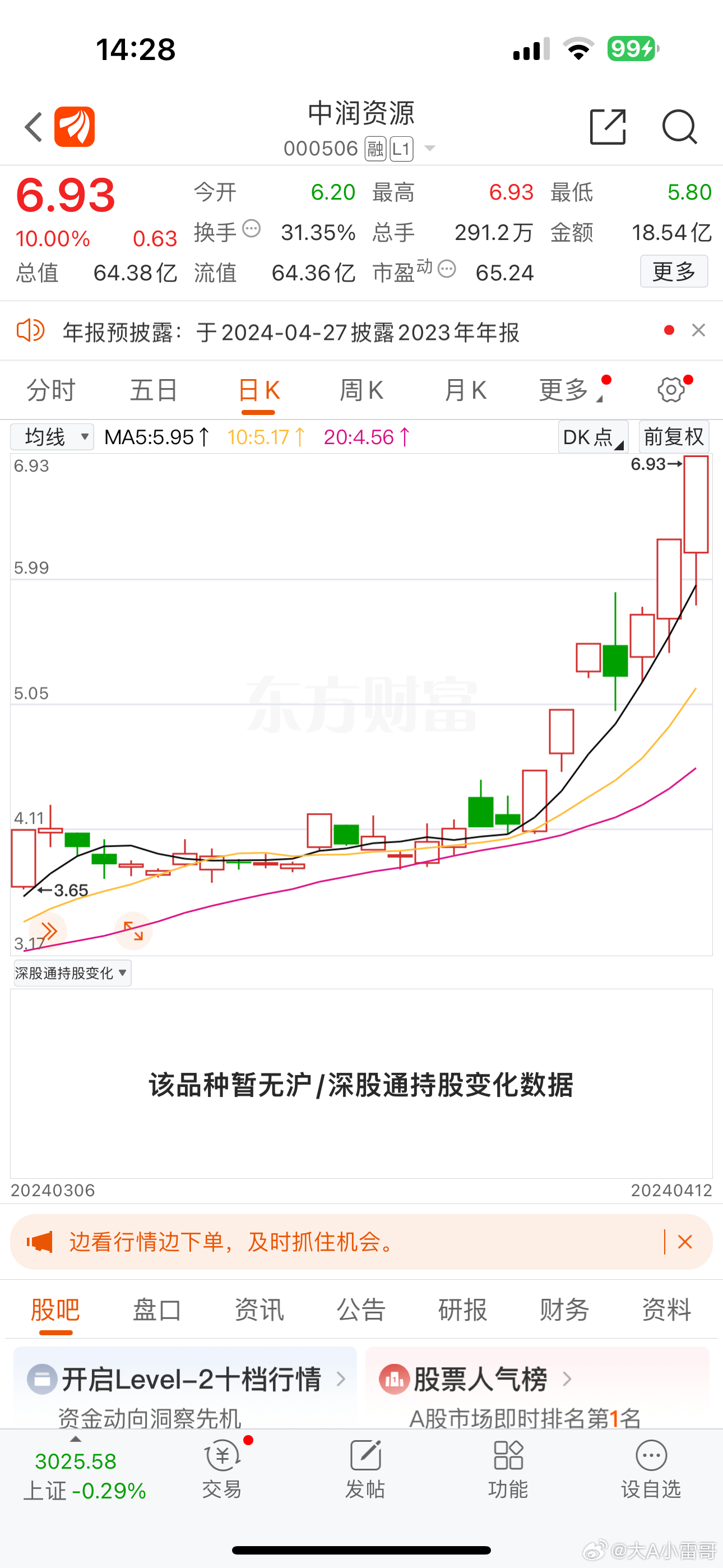Viewport: 723px width, 1568px height.
Task: Toggle the DK点 indicator
Action: click(x=591, y=436)
